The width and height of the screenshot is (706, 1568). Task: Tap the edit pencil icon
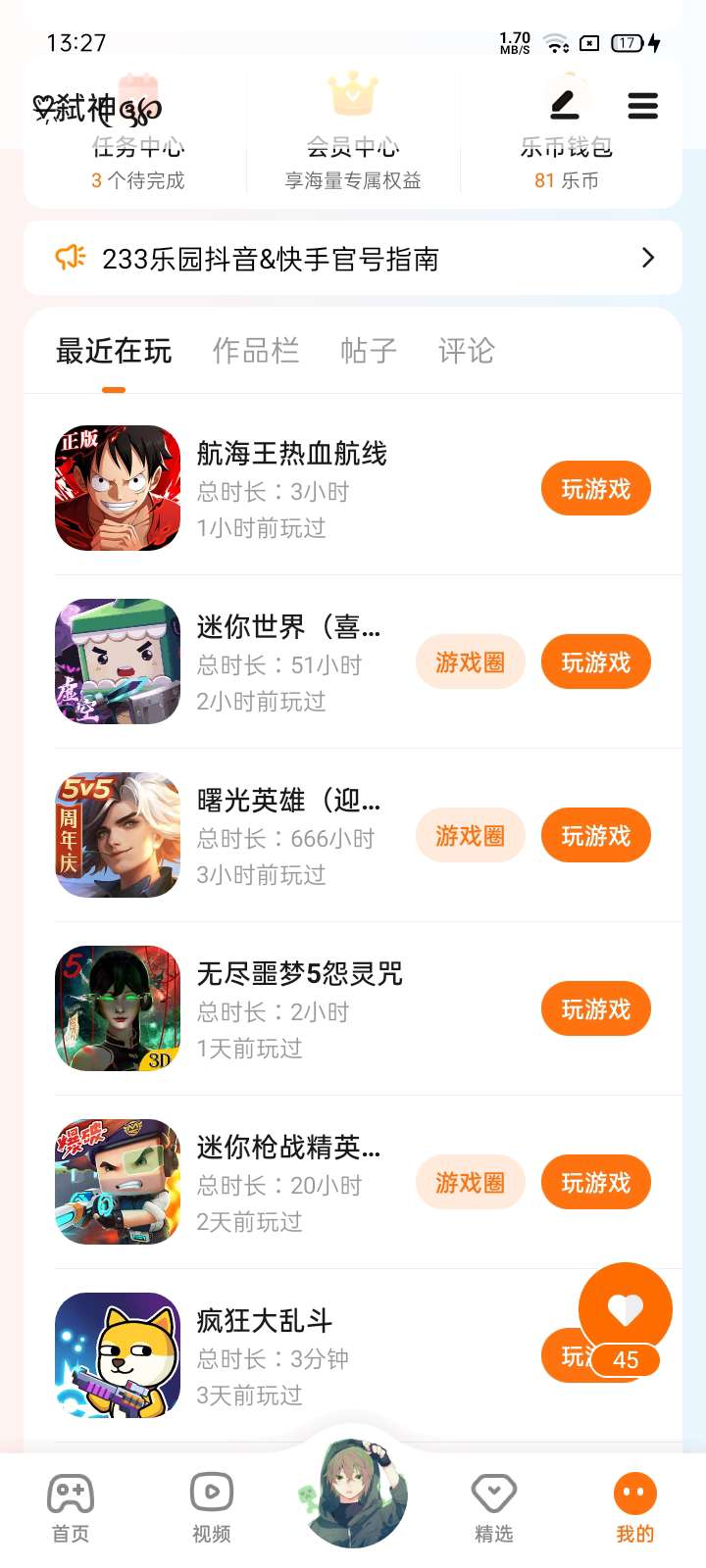tap(564, 105)
